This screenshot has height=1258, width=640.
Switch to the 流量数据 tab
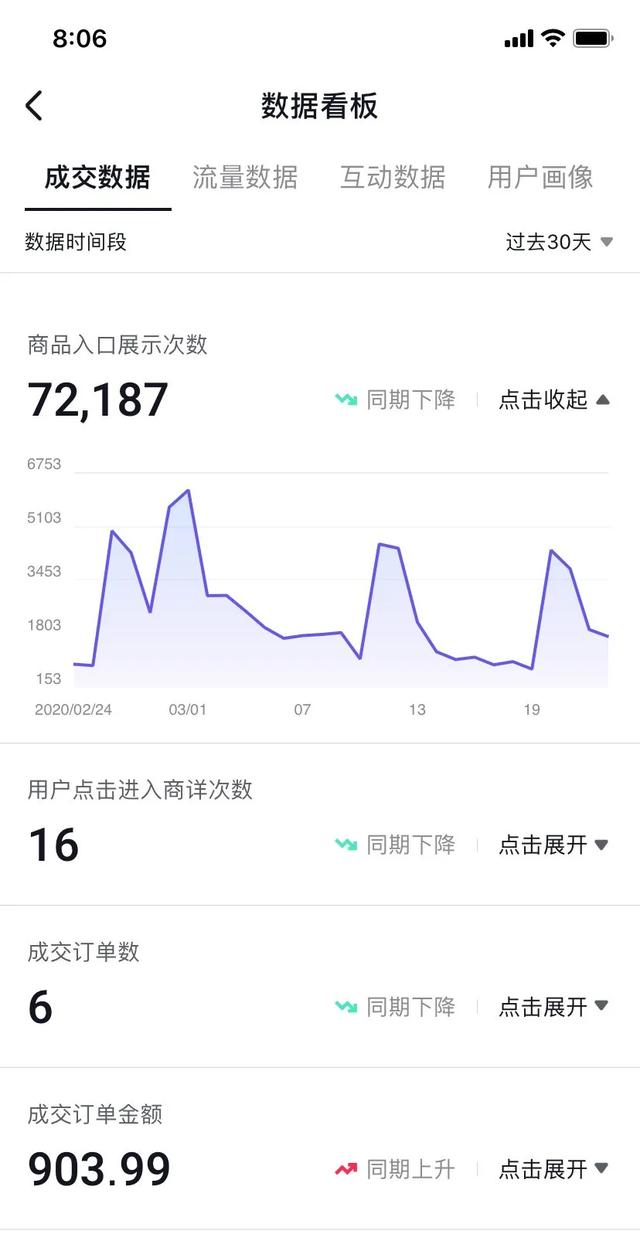(245, 178)
